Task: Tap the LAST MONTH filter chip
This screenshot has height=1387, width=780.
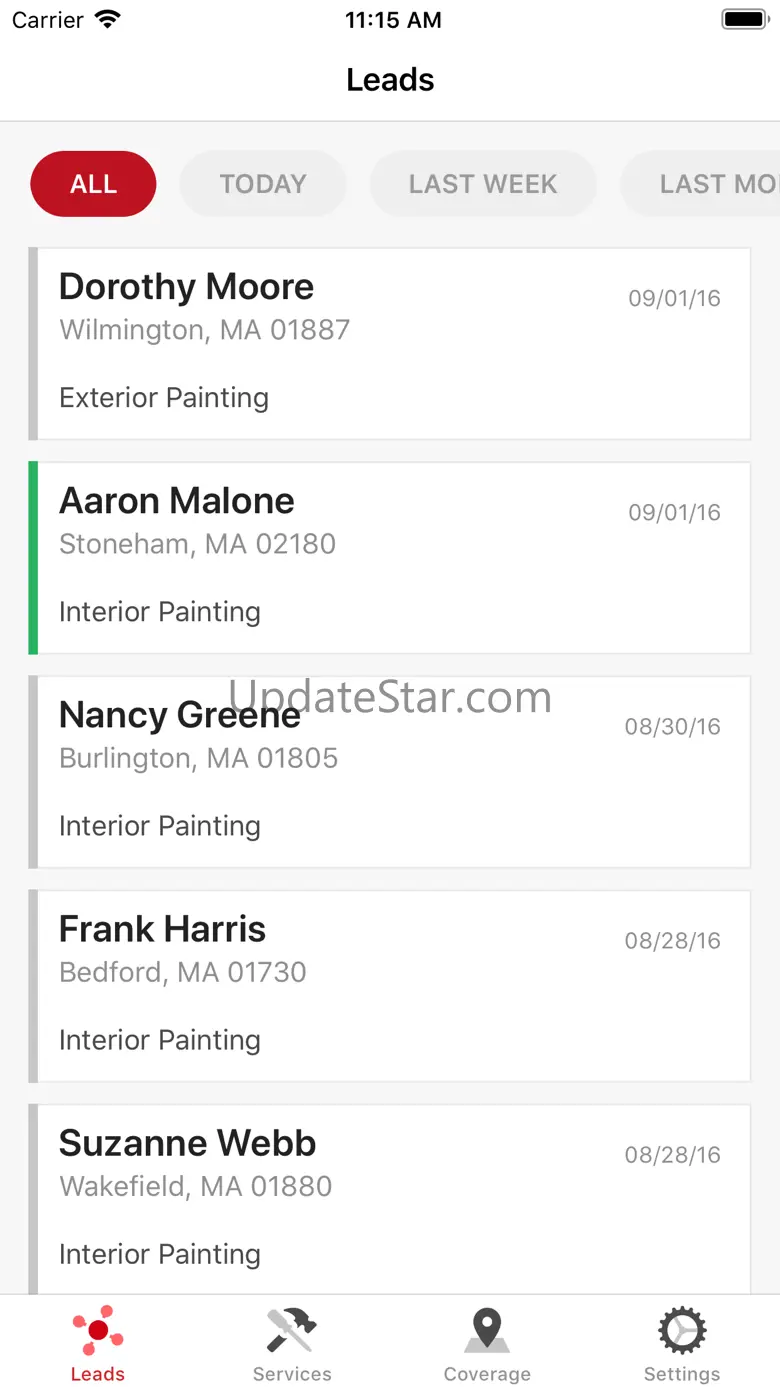Action: pos(700,184)
